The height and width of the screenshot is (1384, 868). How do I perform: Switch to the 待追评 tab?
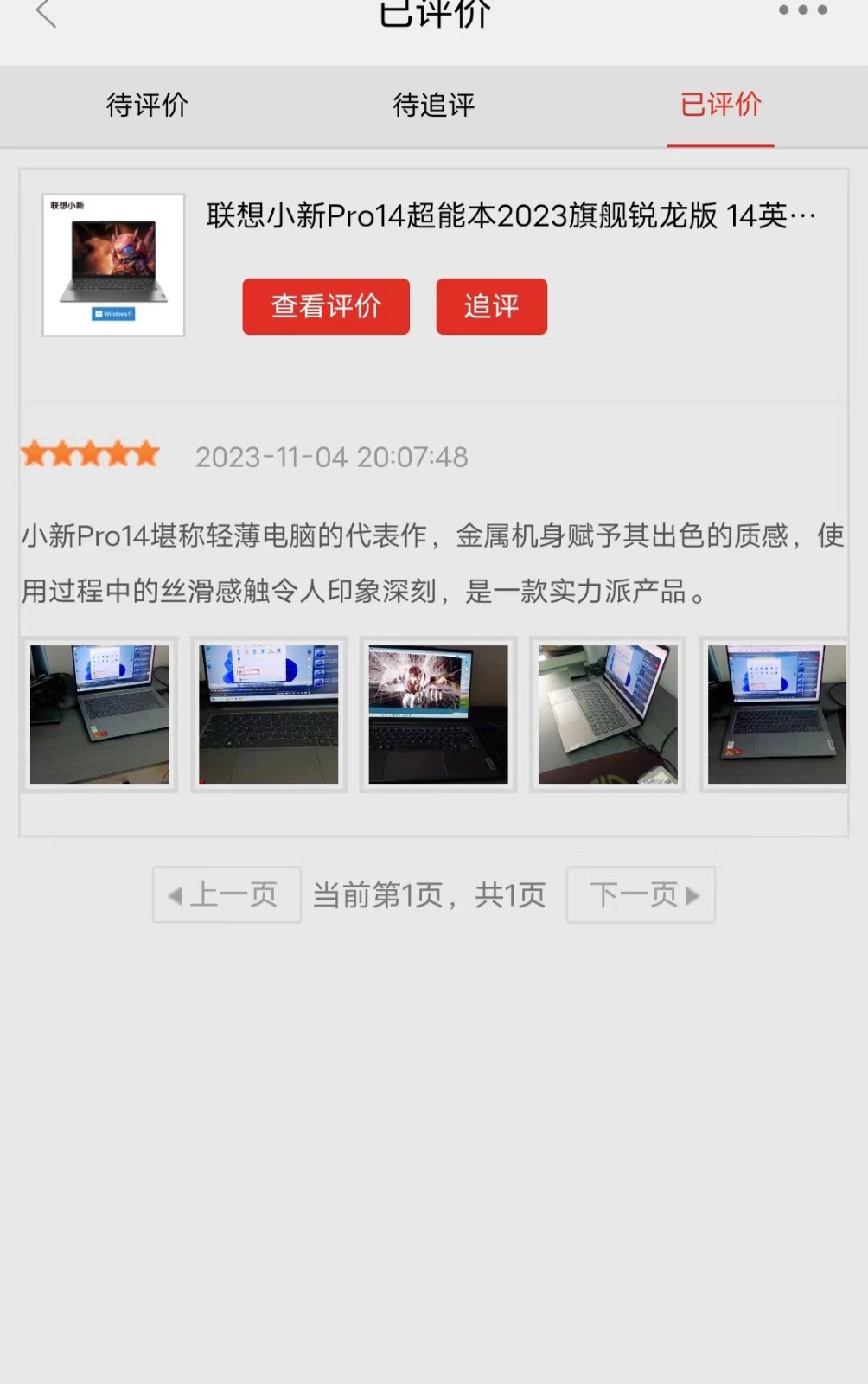[433, 106]
